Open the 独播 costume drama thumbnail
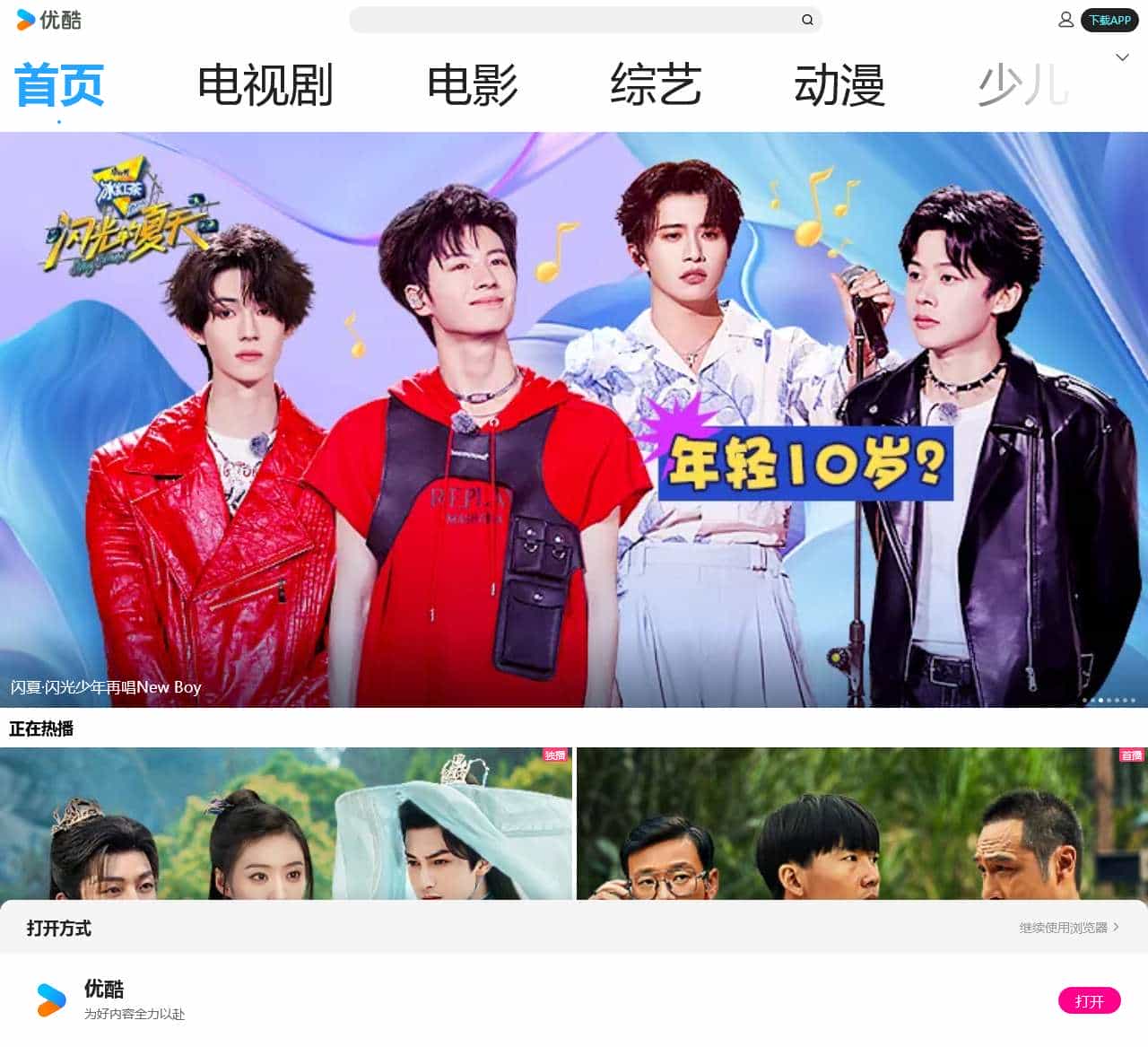Viewport: 1148px width, 1047px height. pos(285,824)
